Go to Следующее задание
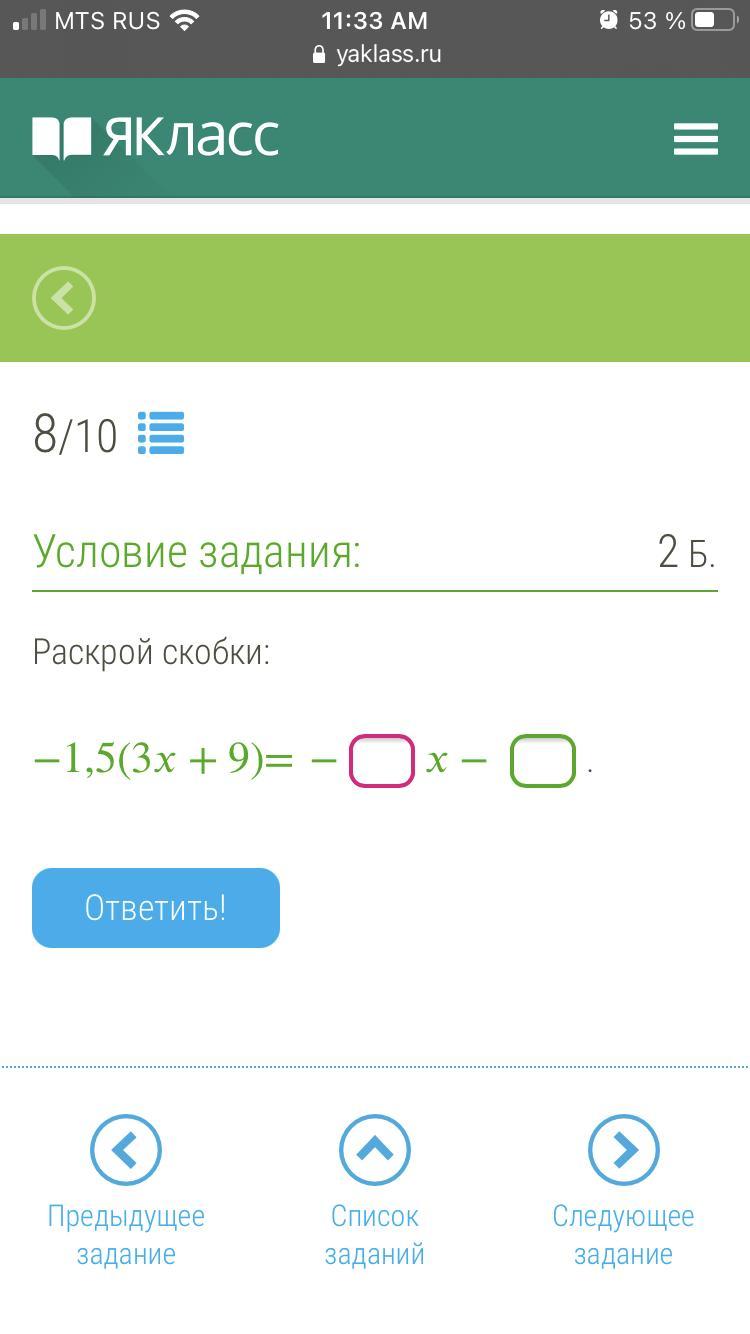This screenshot has width=750, height=1334. tap(623, 1192)
